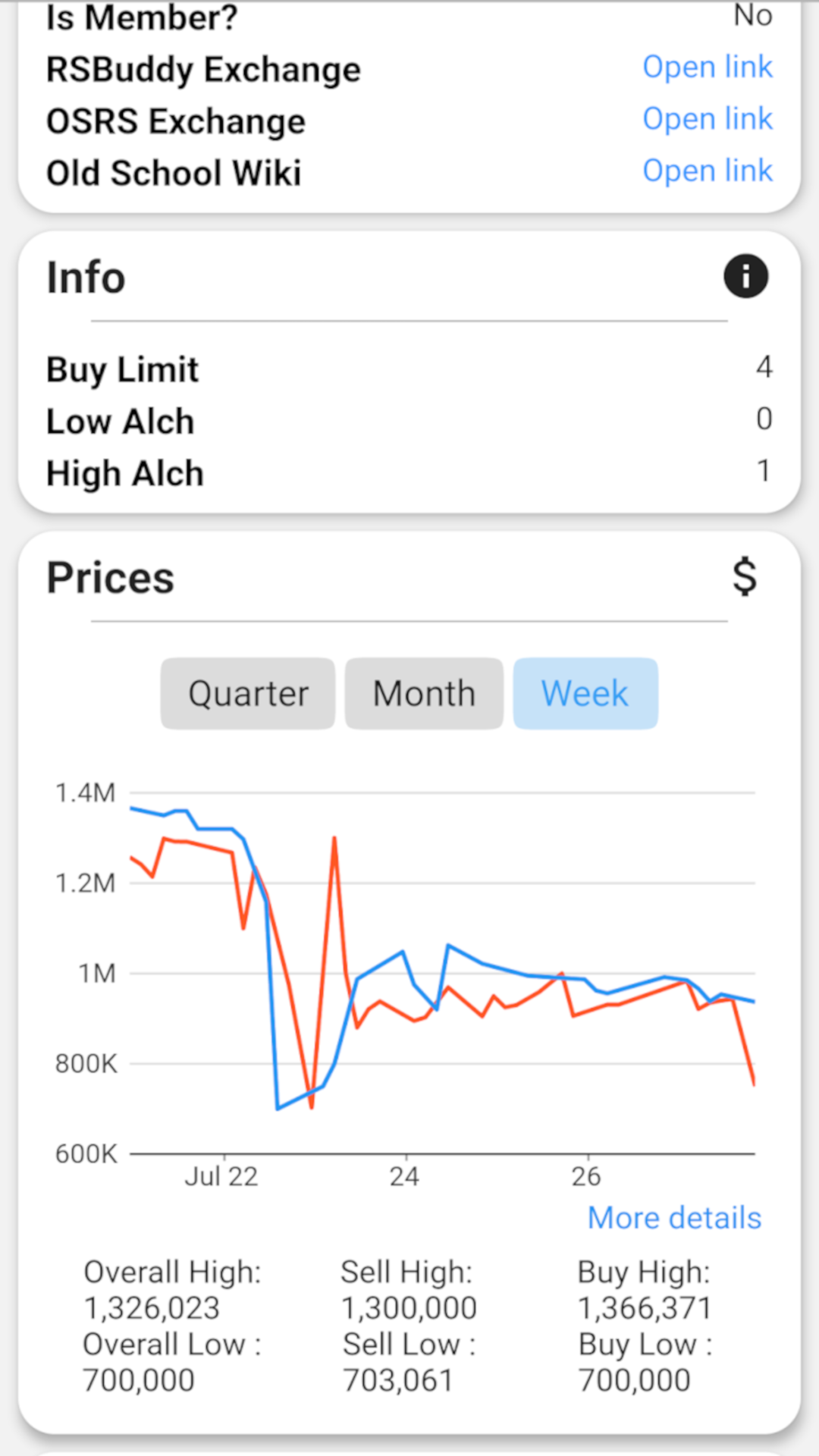Image resolution: width=819 pixels, height=1456 pixels.
Task: Tap the Info section's info icon
Action: [x=745, y=276]
